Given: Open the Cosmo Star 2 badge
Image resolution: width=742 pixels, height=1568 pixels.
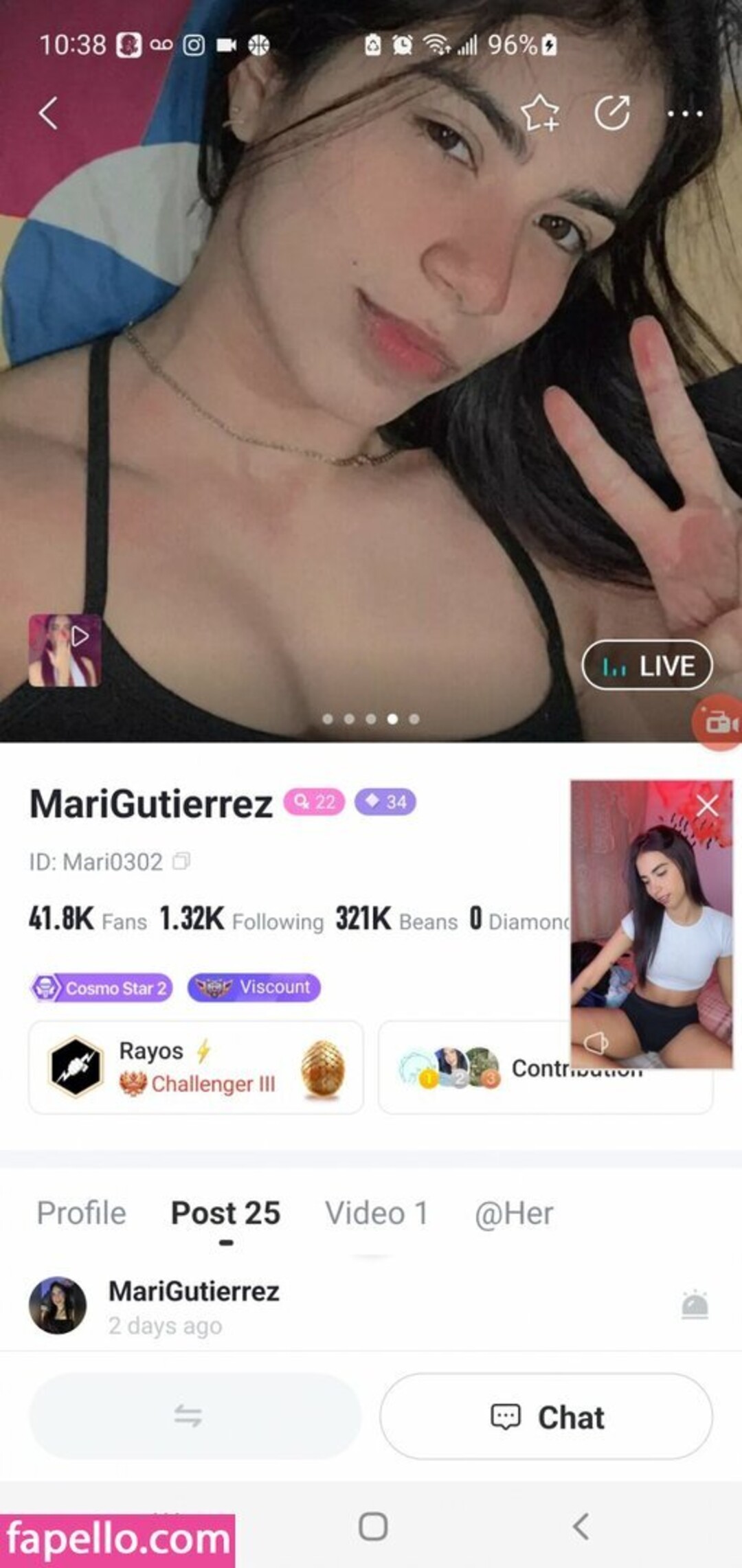Looking at the screenshot, I should pyautogui.click(x=102, y=988).
